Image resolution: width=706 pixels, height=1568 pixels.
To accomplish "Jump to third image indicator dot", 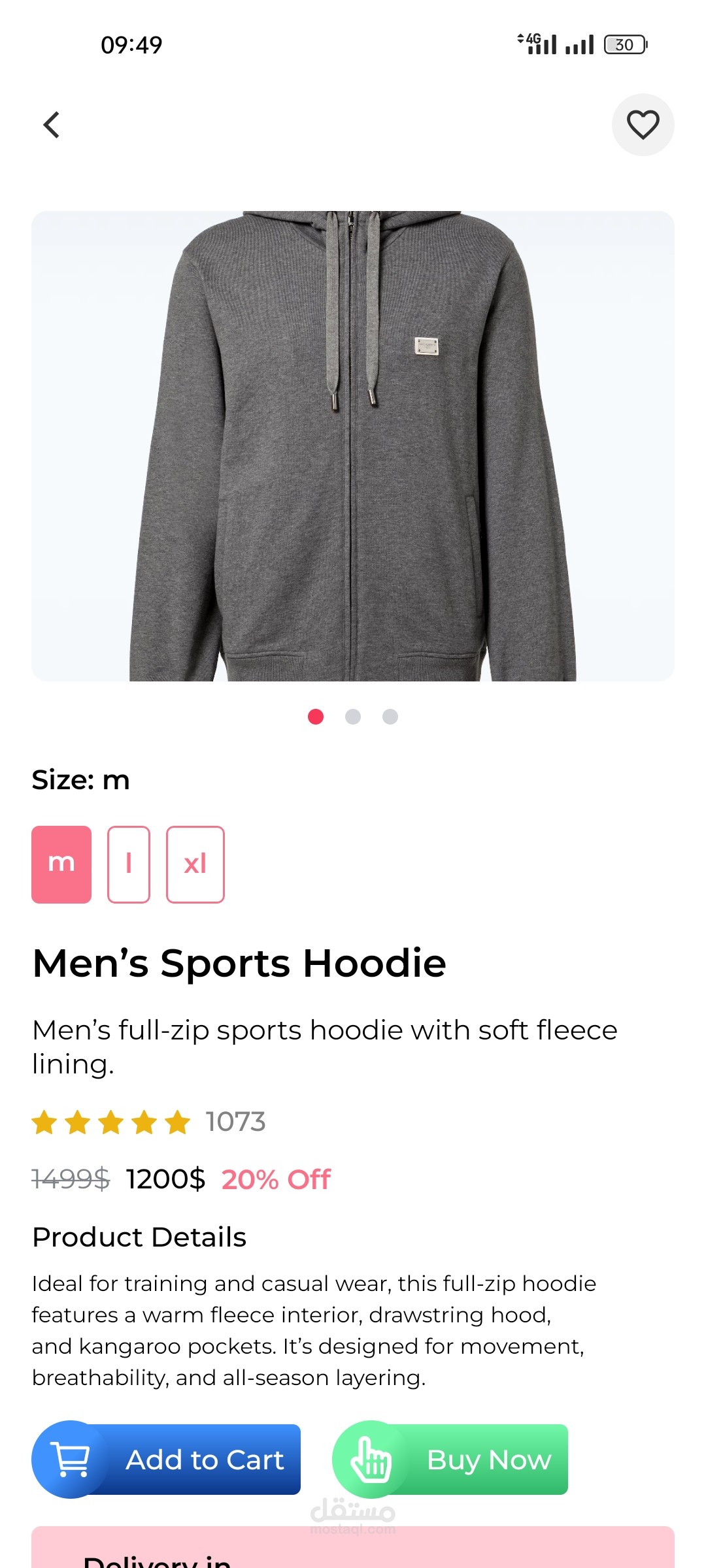I will pyautogui.click(x=390, y=717).
